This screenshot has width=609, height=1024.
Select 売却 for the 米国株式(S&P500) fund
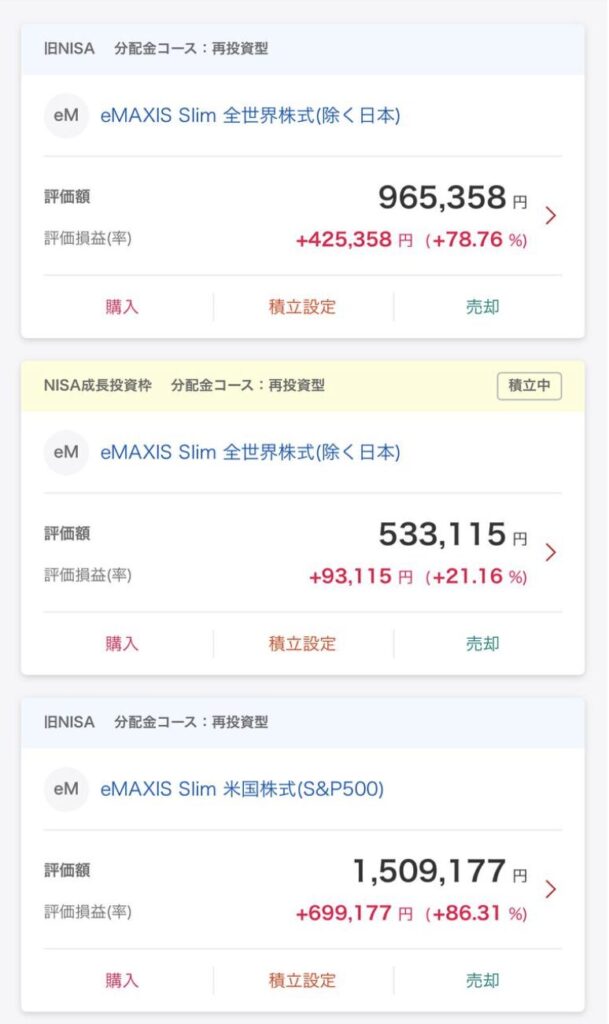[x=482, y=981]
